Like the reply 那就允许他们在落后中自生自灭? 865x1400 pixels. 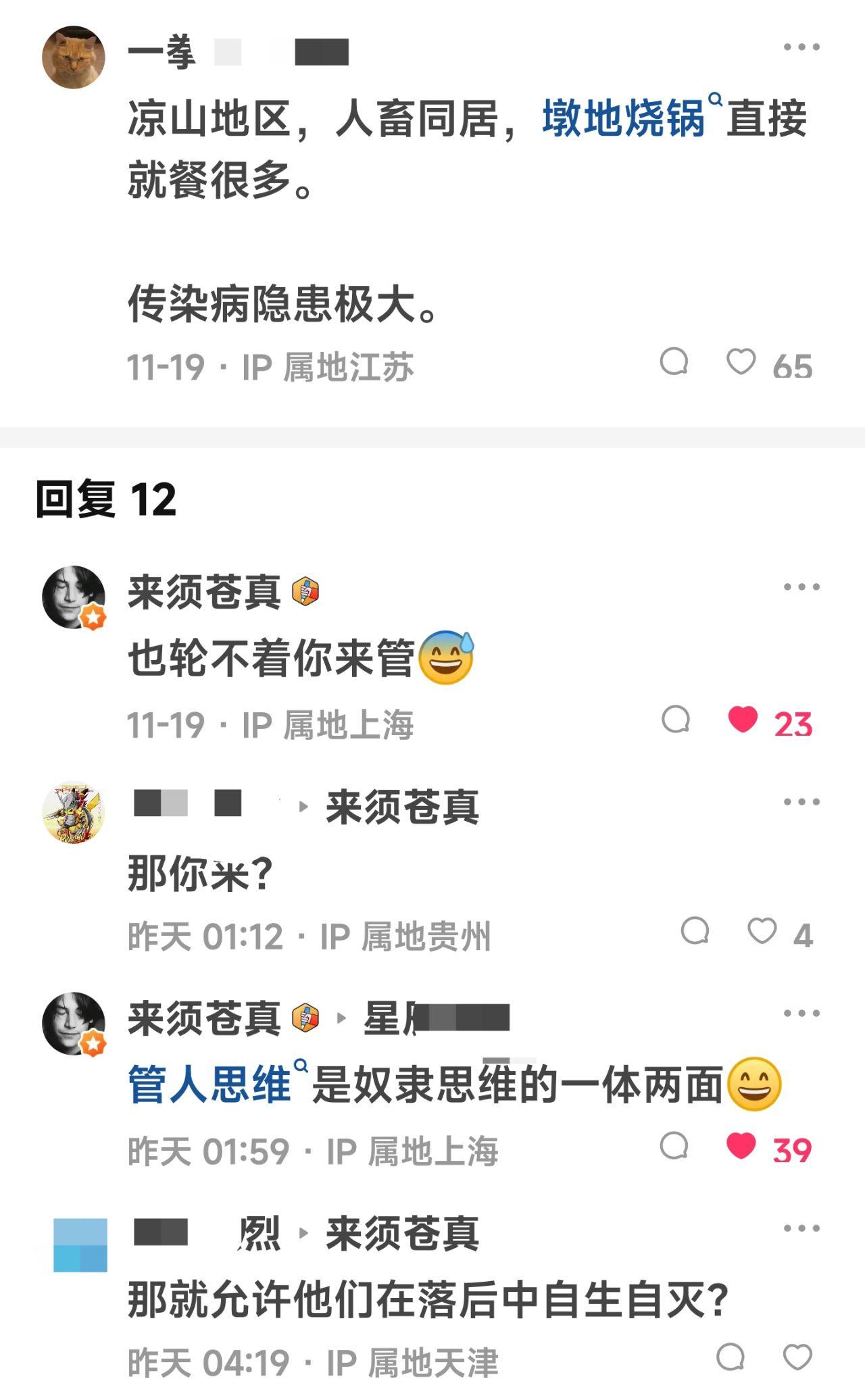797,1357
